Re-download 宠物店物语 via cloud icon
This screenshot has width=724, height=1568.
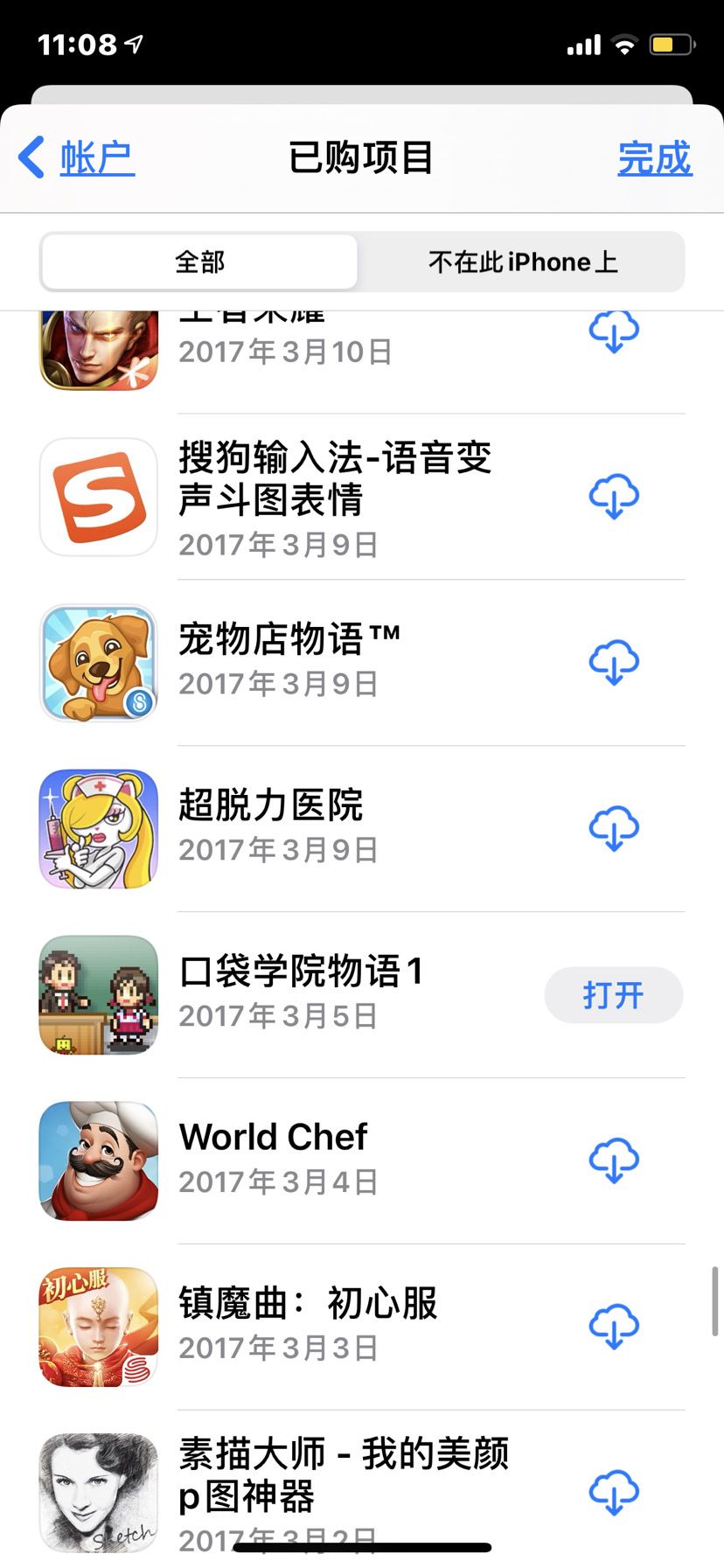(614, 663)
